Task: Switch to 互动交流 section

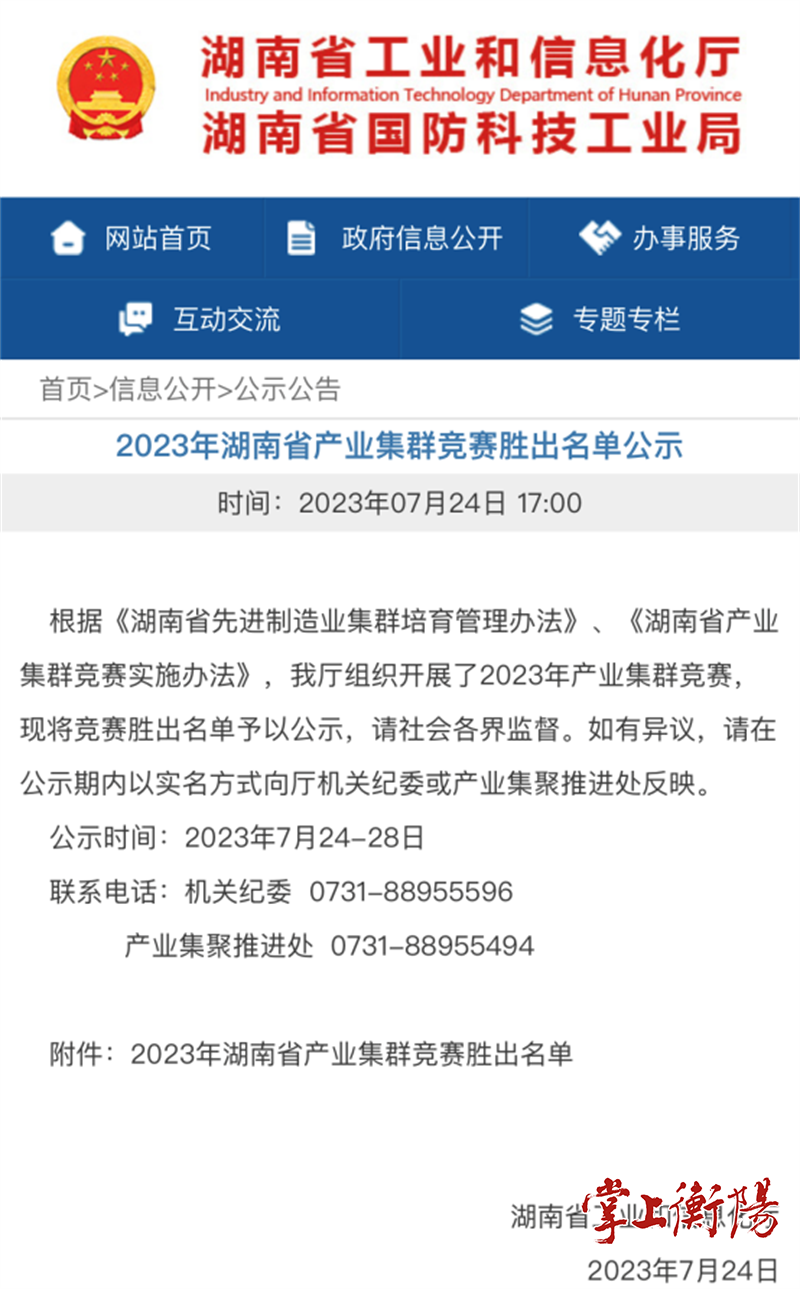Action: click(199, 319)
